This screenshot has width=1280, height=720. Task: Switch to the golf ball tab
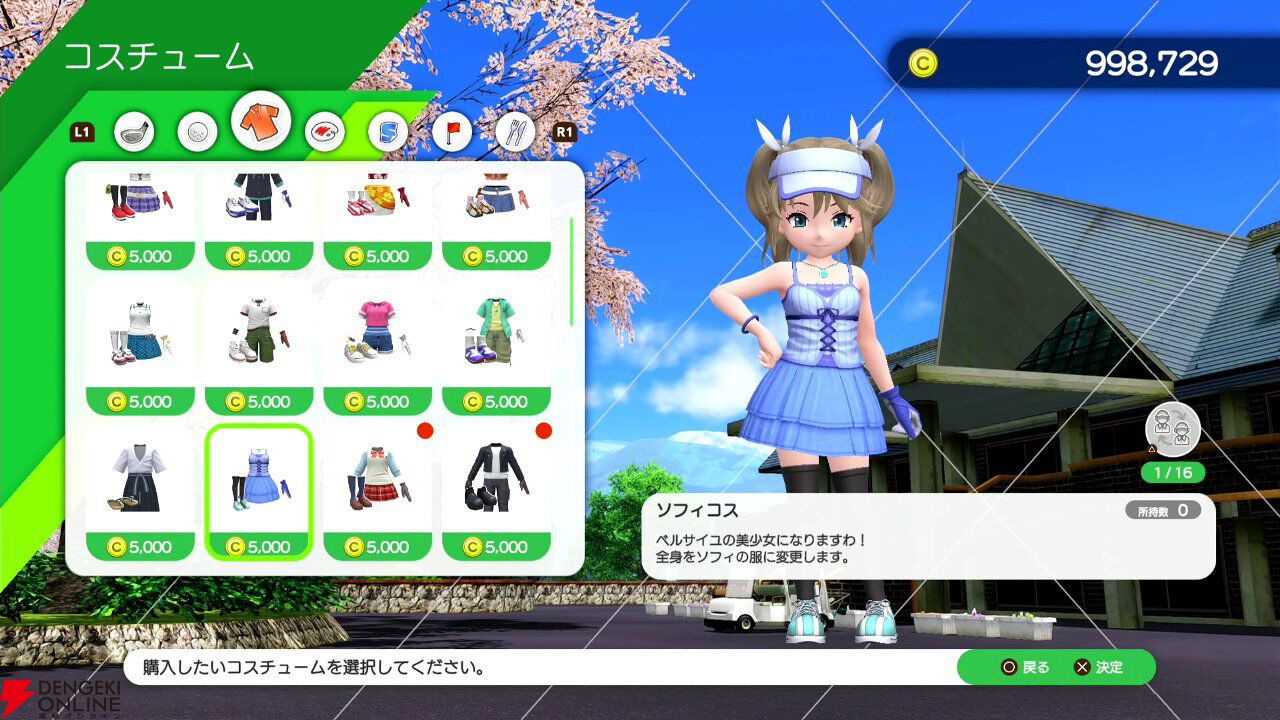click(197, 131)
